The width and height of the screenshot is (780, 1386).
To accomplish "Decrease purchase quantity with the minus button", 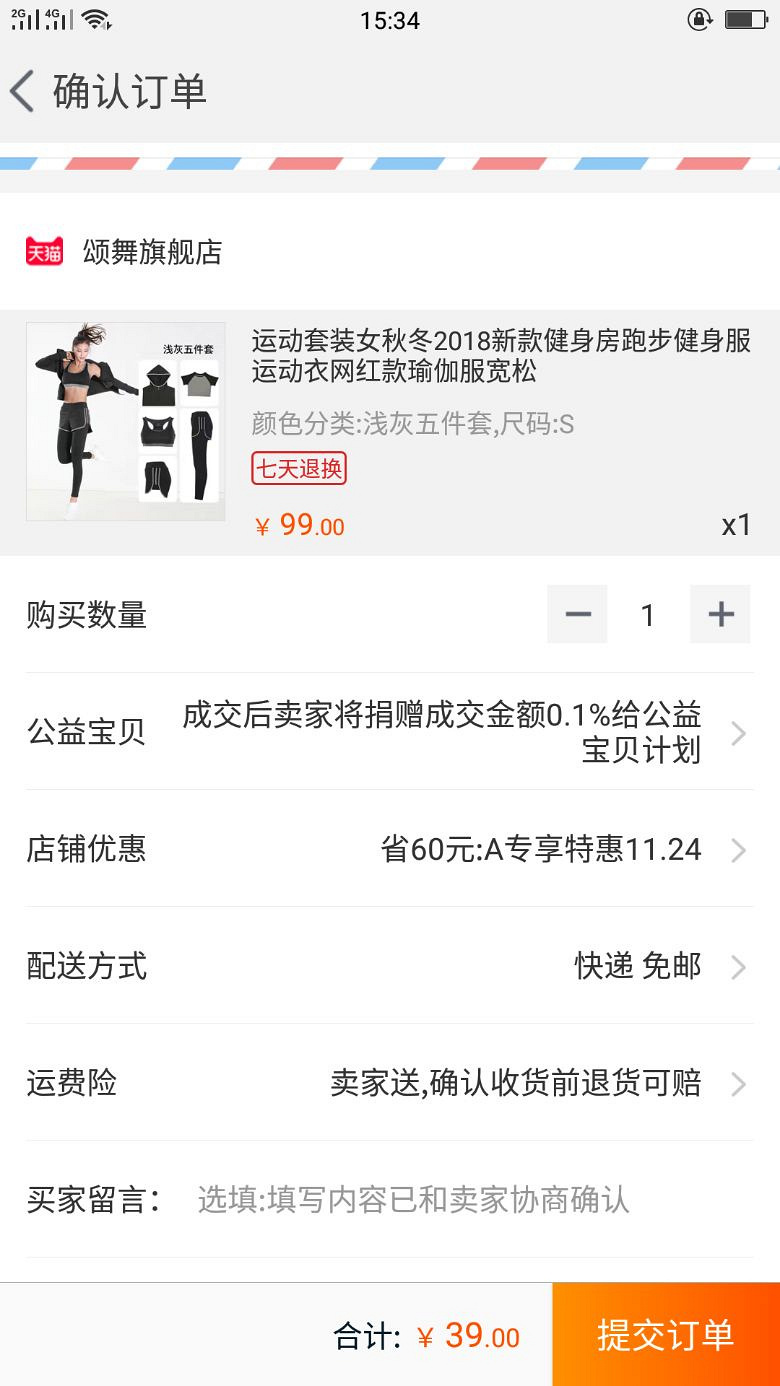I will point(576,615).
